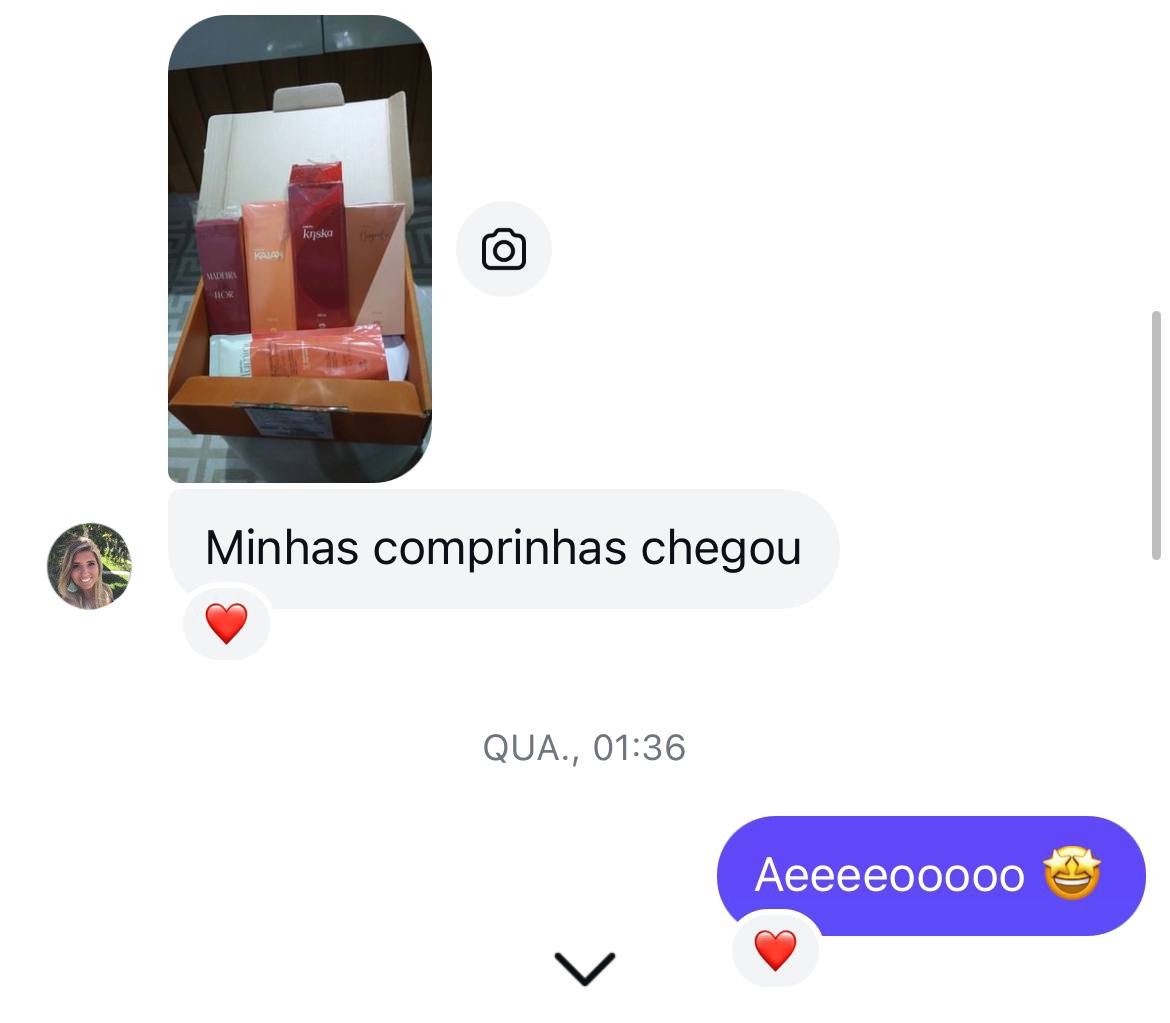Viewport: 1170px width, 1023px height.
Task: Open the shared photo of the product box
Action: tap(299, 248)
